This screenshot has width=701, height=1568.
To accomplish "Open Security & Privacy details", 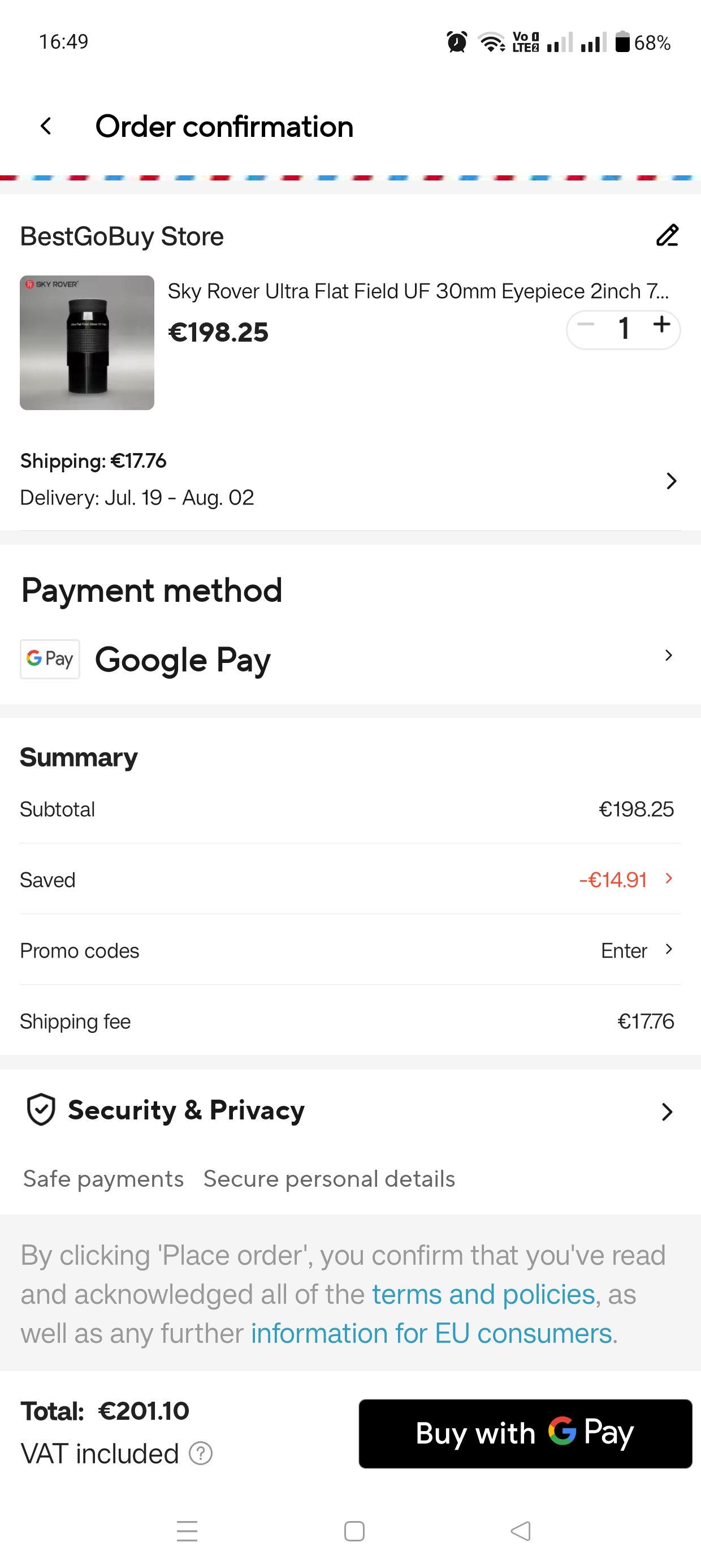I will 350,1110.
